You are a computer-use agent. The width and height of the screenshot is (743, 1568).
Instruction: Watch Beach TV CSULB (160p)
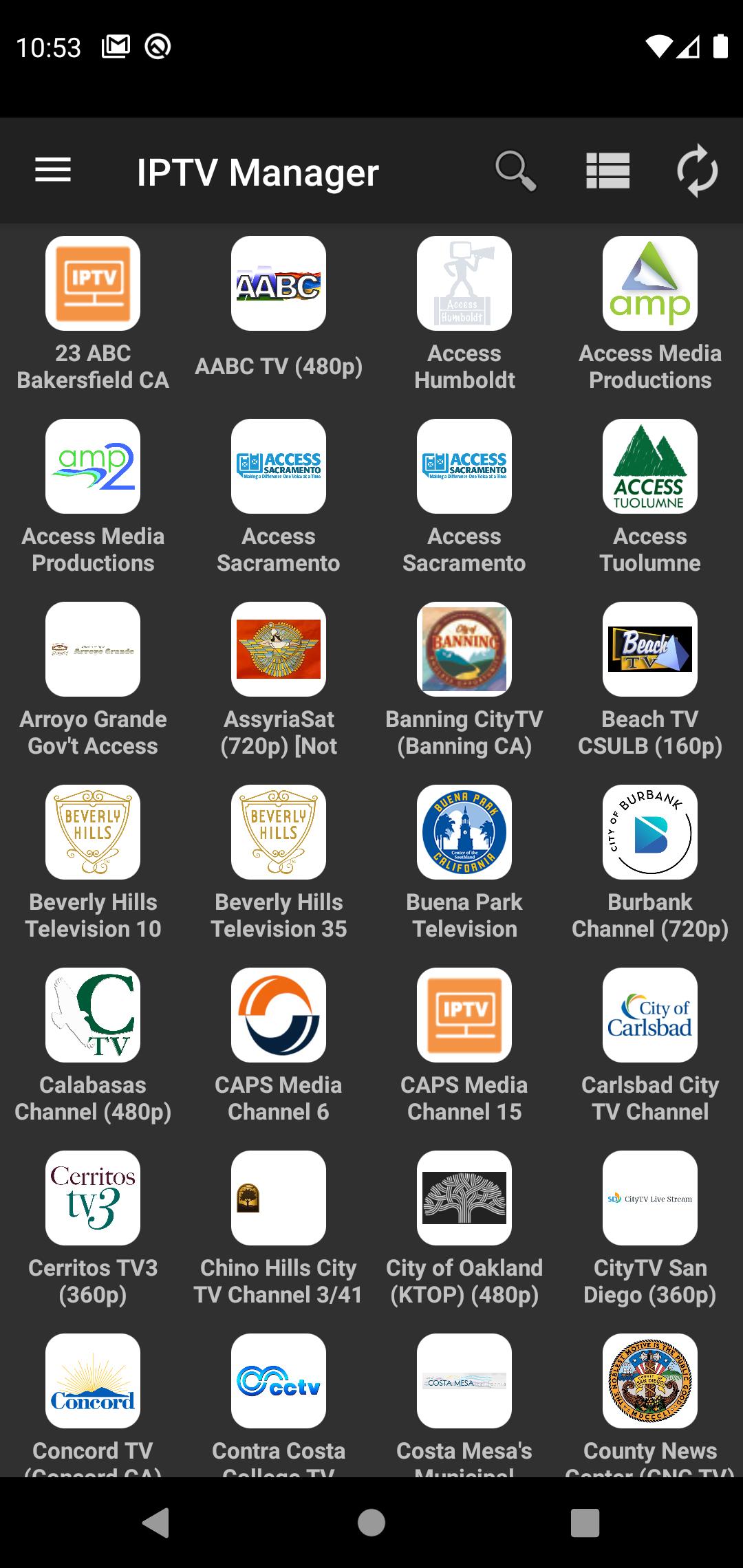pos(650,680)
